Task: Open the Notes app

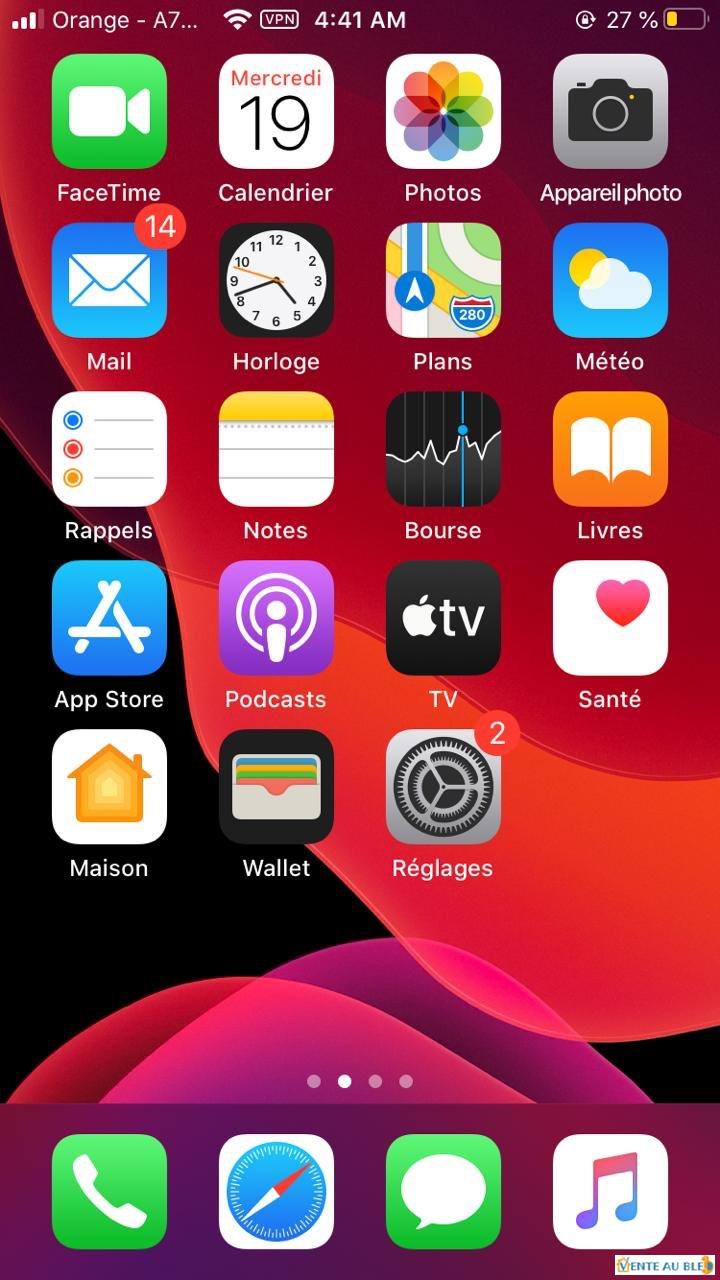Action: click(276, 449)
